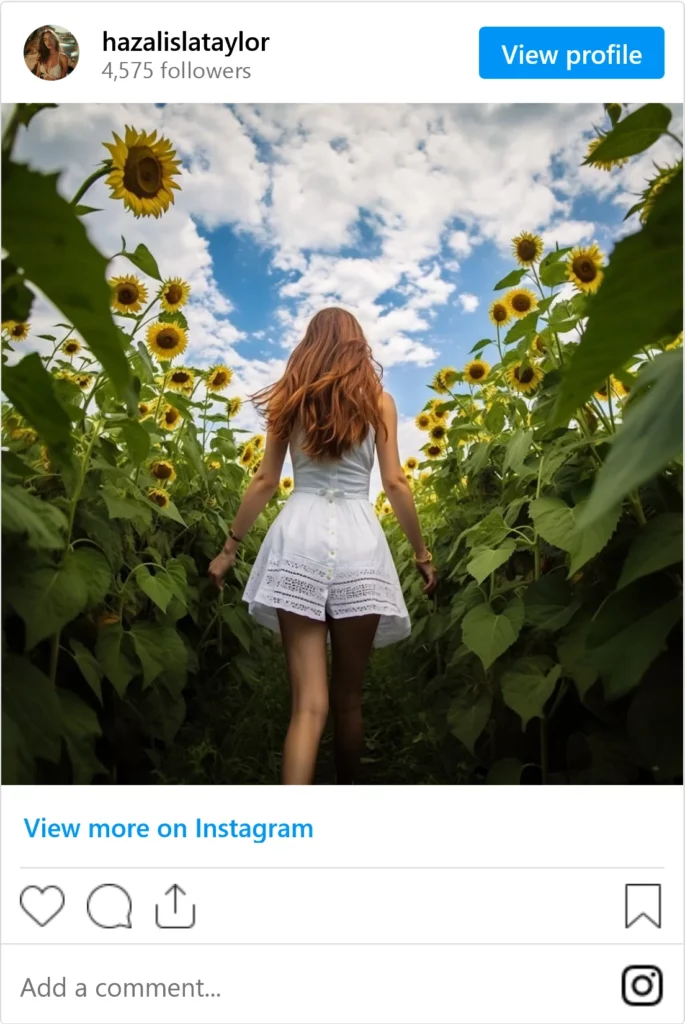Like this post with the heart icon
The width and height of the screenshot is (685, 1024).
(x=42, y=906)
